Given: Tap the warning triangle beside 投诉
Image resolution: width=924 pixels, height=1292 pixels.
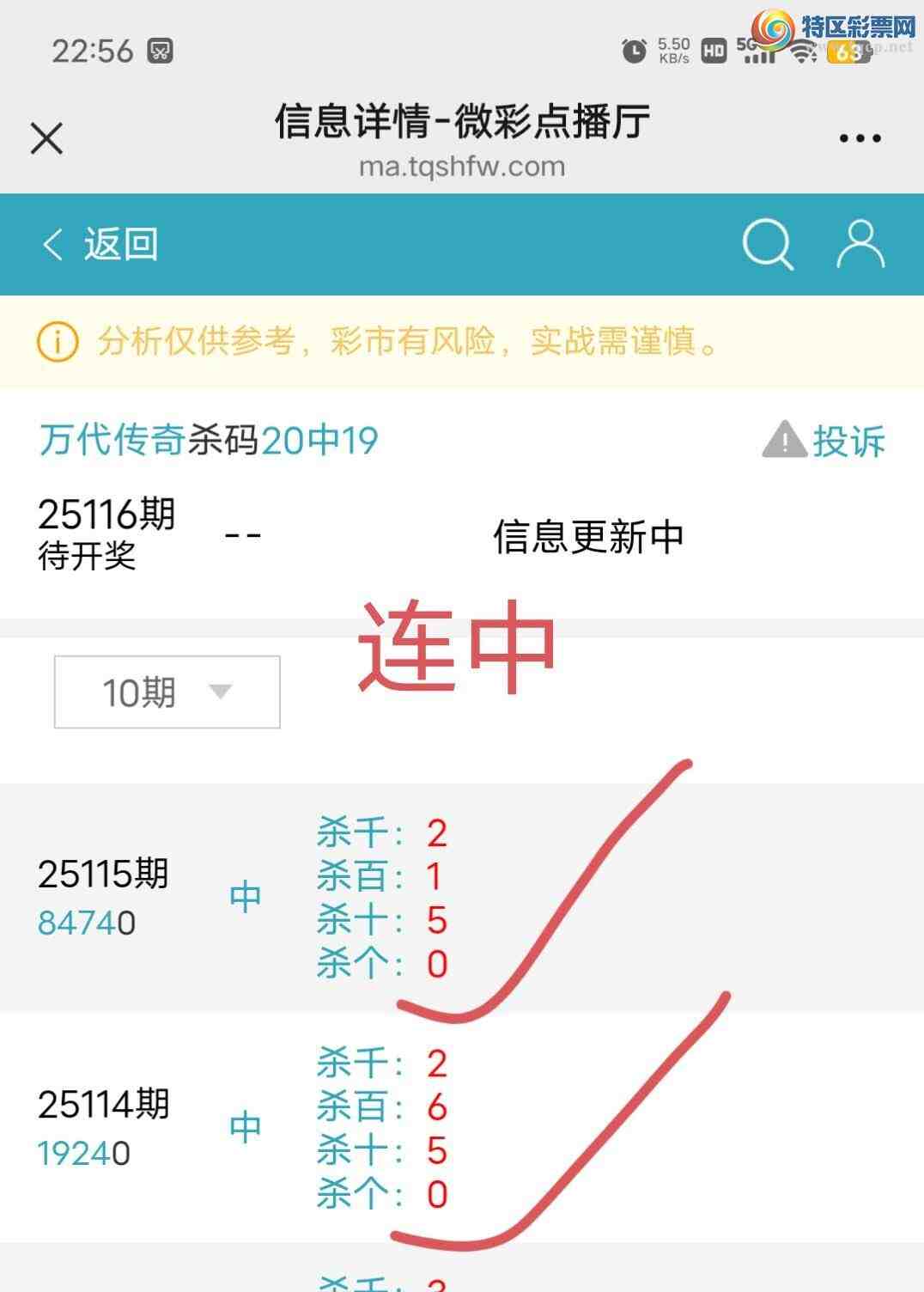Looking at the screenshot, I should (784, 441).
